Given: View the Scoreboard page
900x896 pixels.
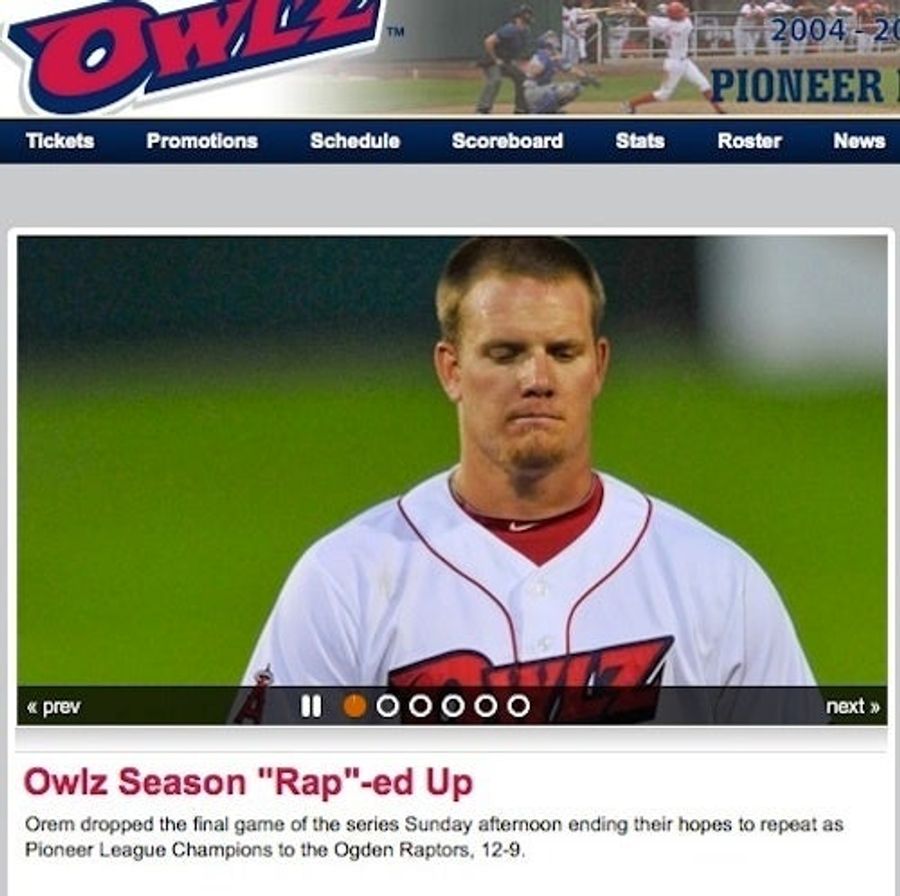Looking at the screenshot, I should pyautogui.click(x=507, y=141).
